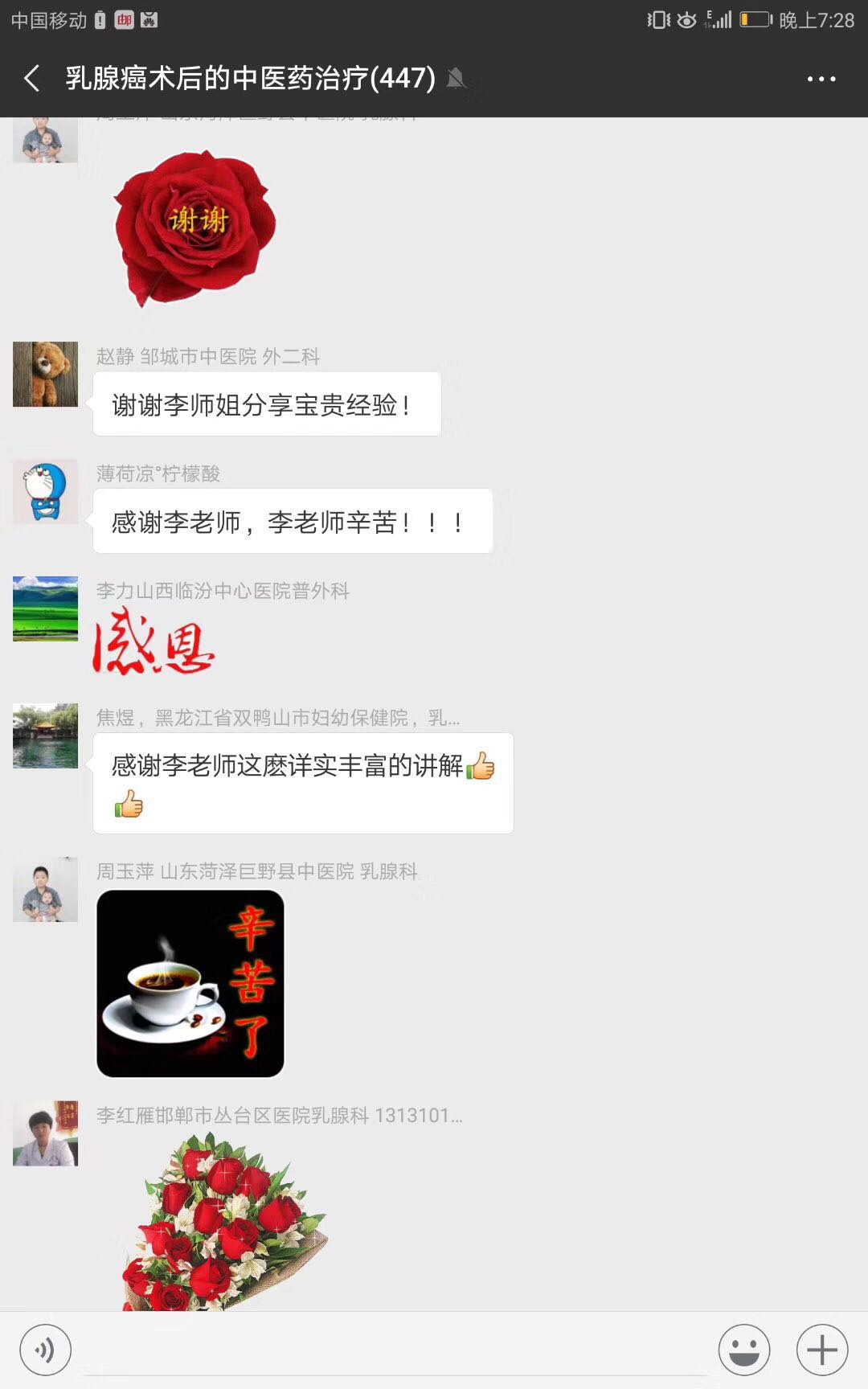Open 李红雁's avatar profile

pos(45,1133)
